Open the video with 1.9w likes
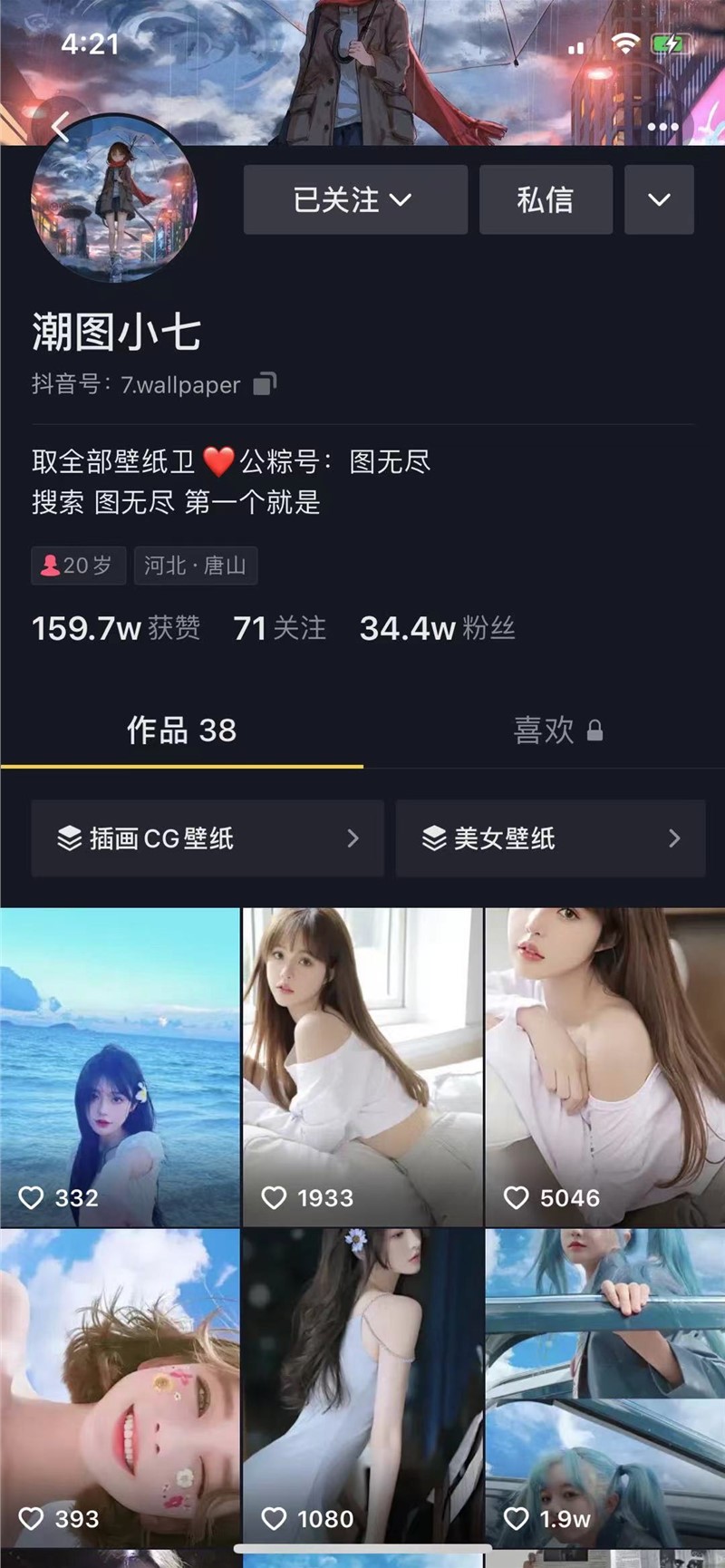 tap(605, 1388)
